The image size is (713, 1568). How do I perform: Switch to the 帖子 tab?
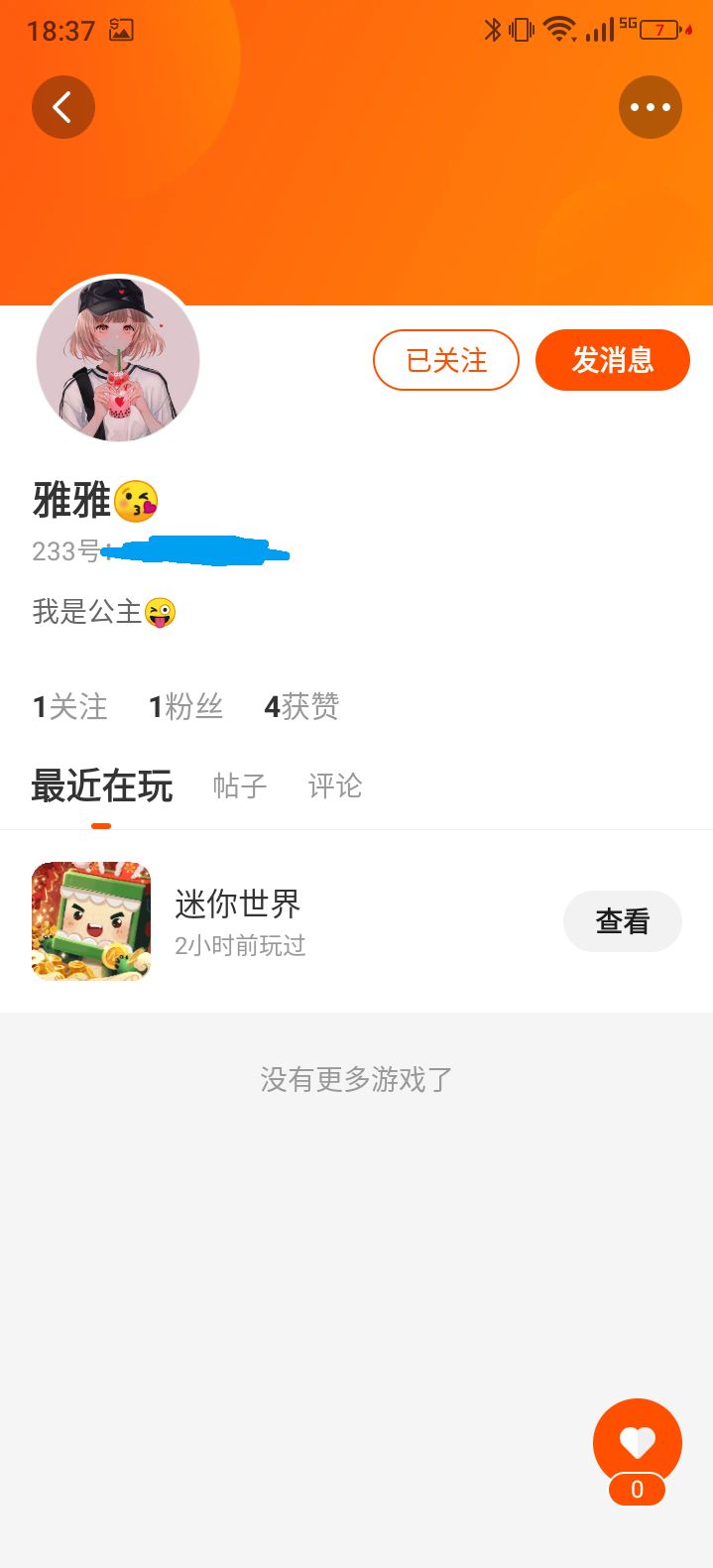tap(240, 786)
